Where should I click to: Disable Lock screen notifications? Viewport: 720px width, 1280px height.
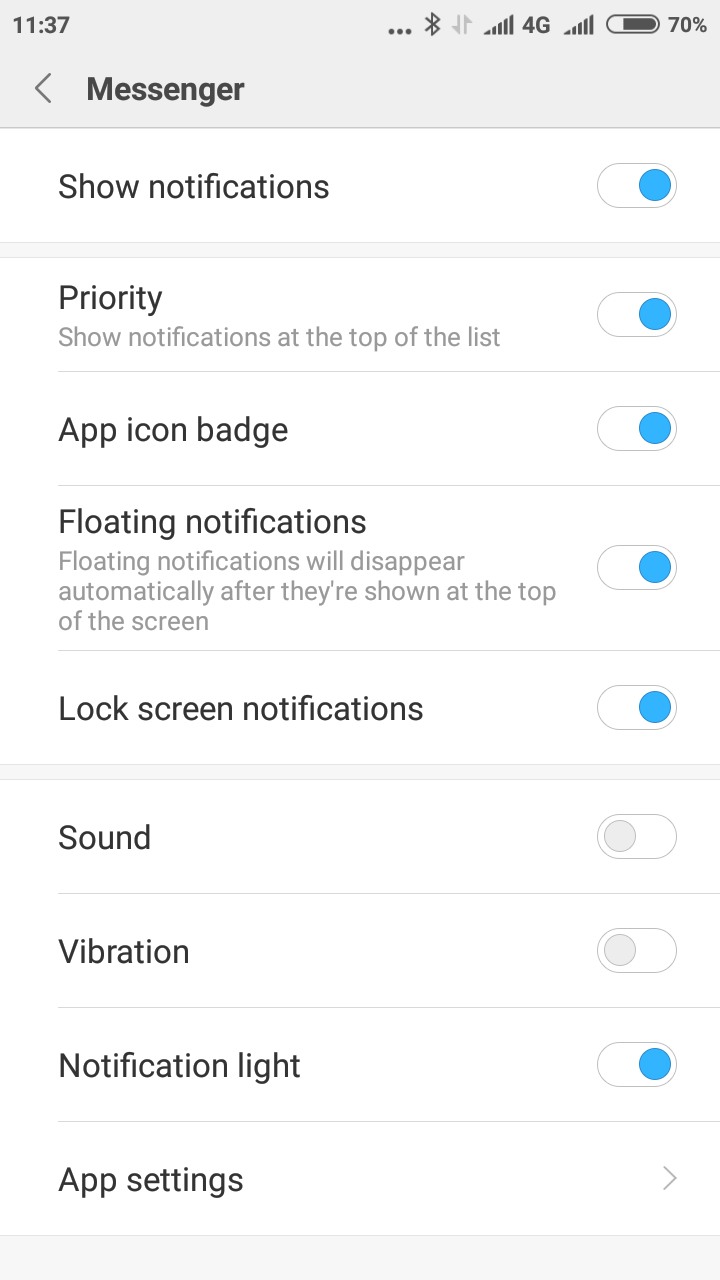(x=637, y=708)
